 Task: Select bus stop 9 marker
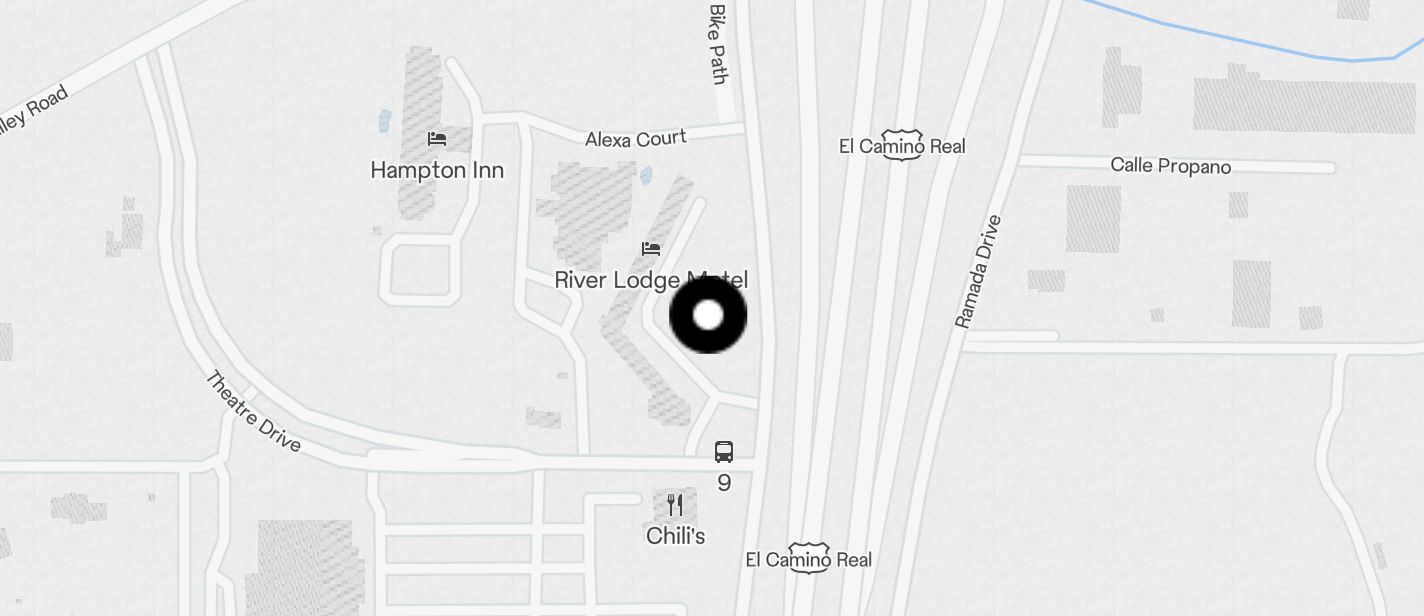pyautogui.click(x=724, y=452)
